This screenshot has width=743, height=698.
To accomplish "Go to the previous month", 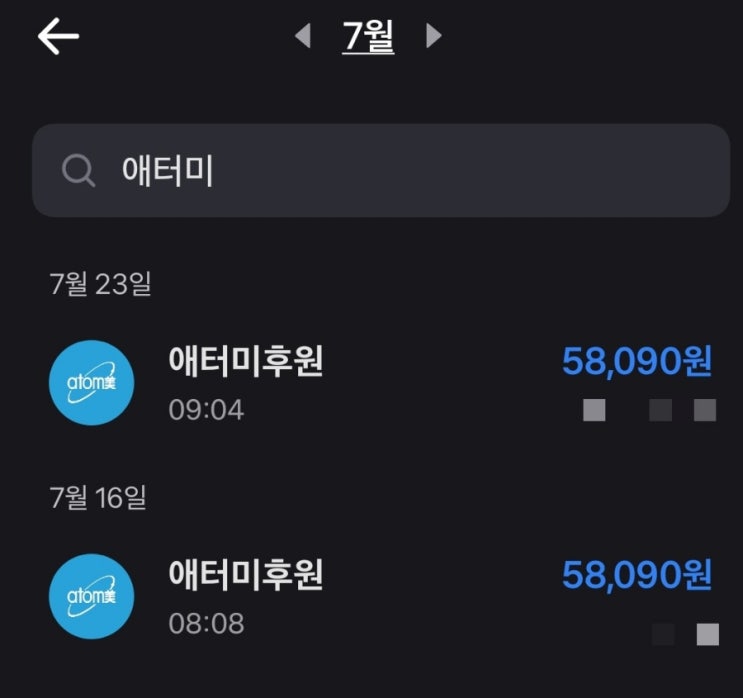I will [x=303, y=36].
